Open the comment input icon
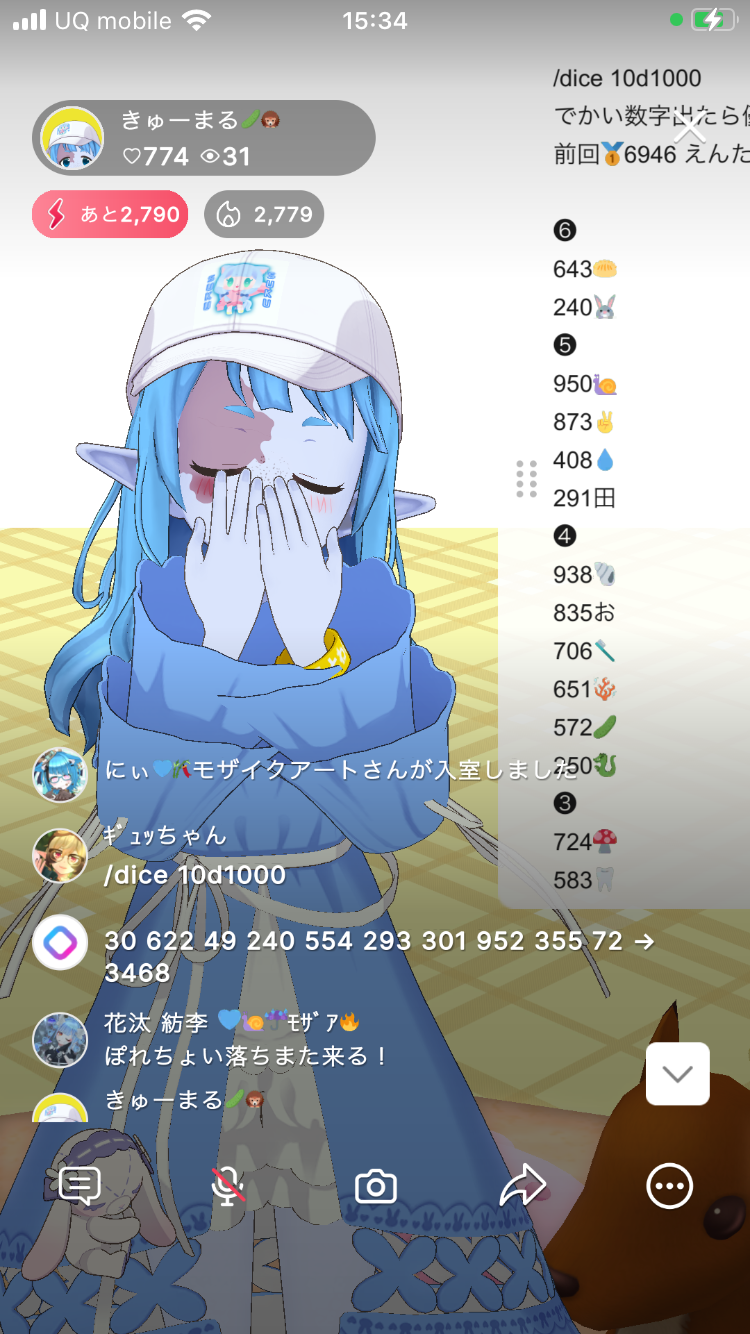 80,1186
